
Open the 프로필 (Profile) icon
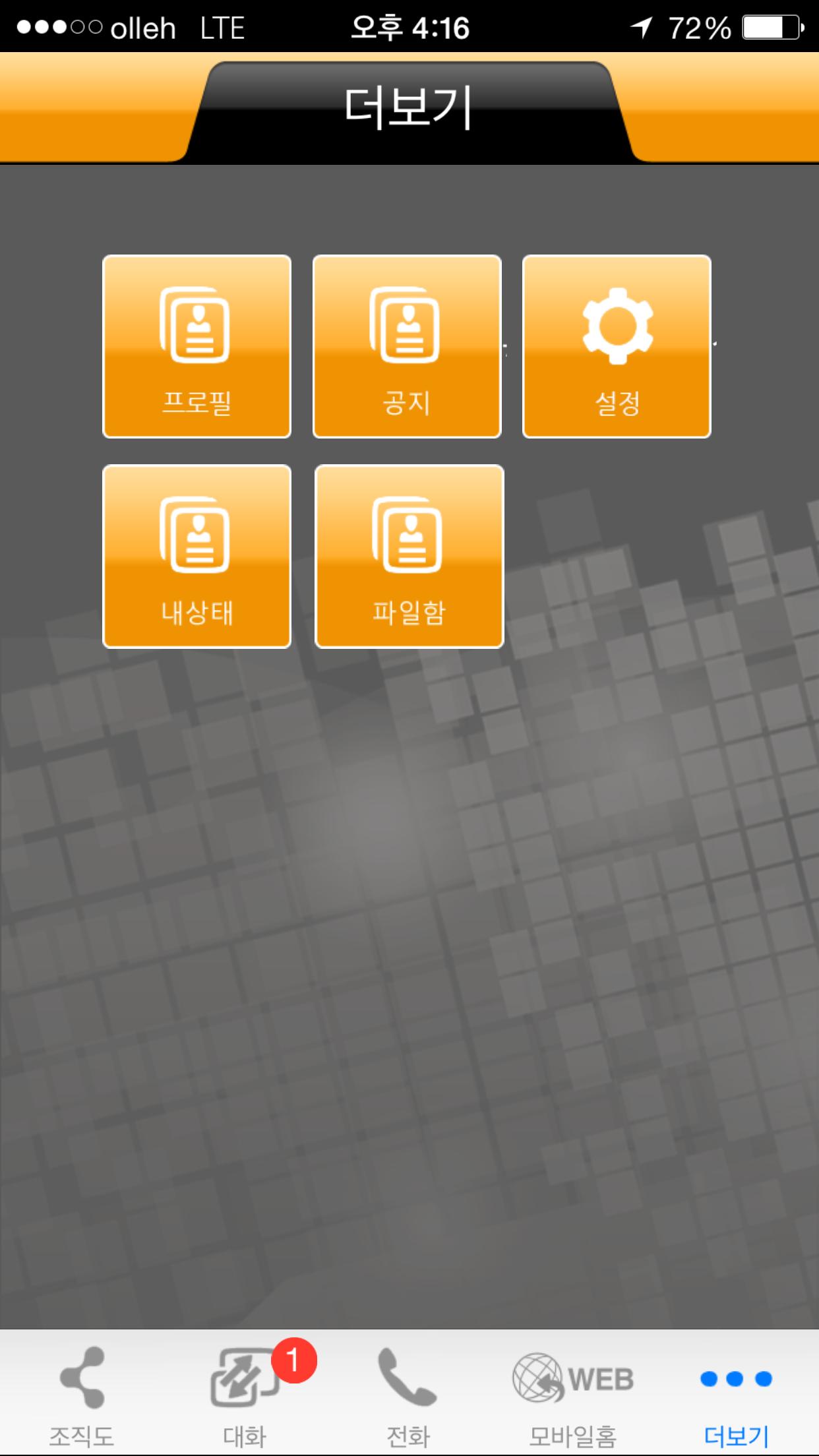tap(197, 343)
